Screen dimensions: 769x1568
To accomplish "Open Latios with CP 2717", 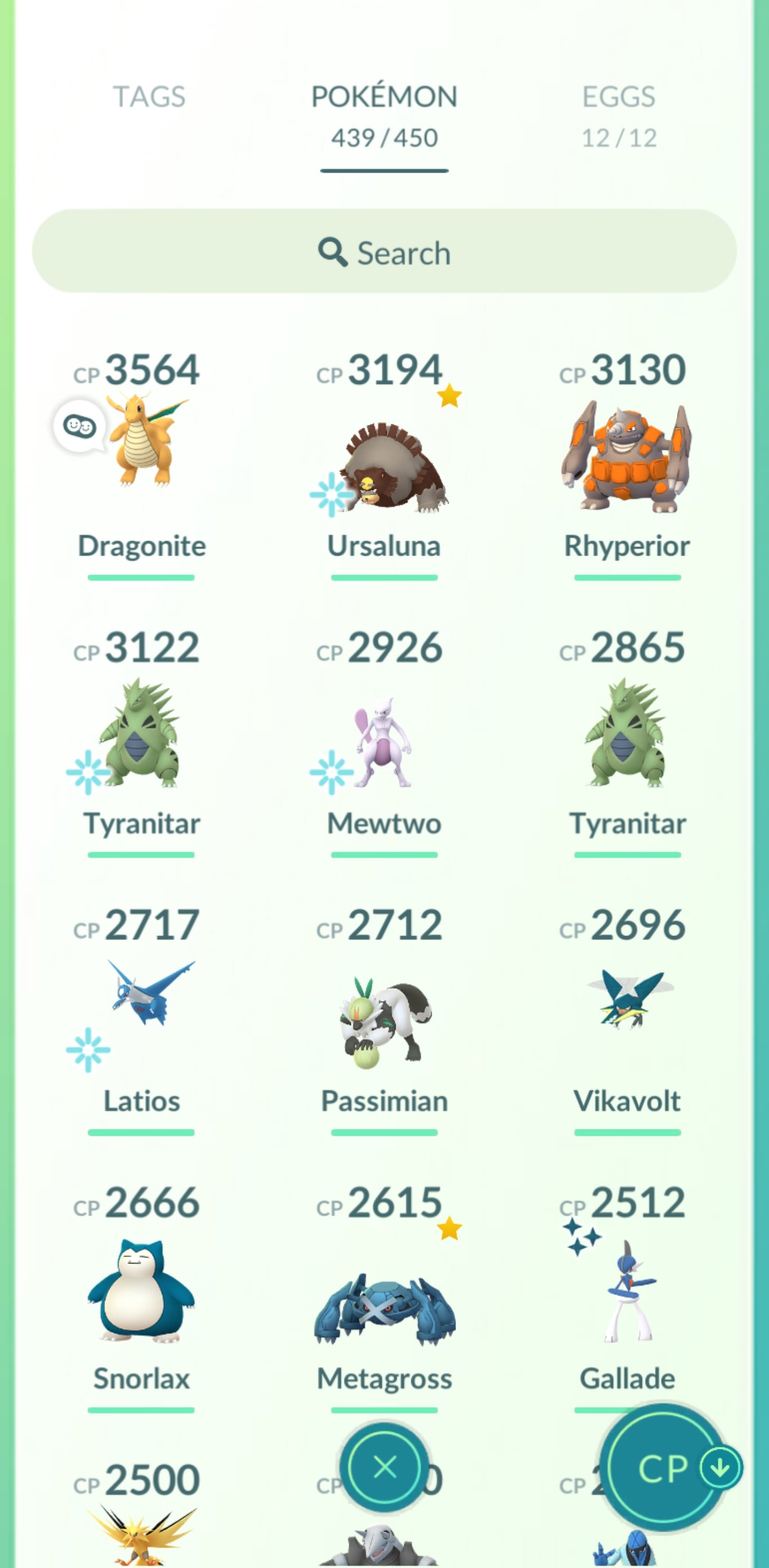I will tap(141, 998).
